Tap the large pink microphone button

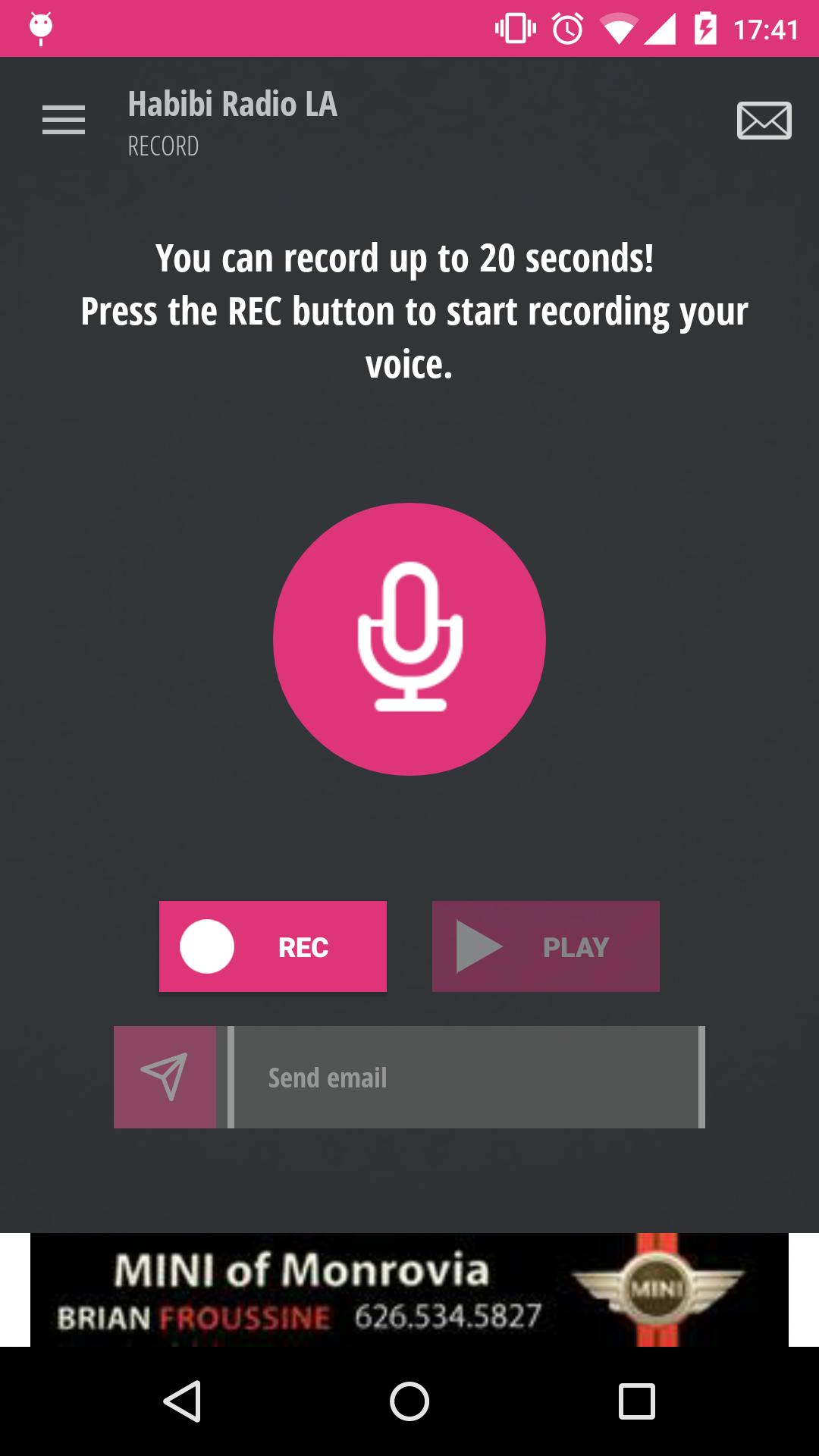[409, 639]
